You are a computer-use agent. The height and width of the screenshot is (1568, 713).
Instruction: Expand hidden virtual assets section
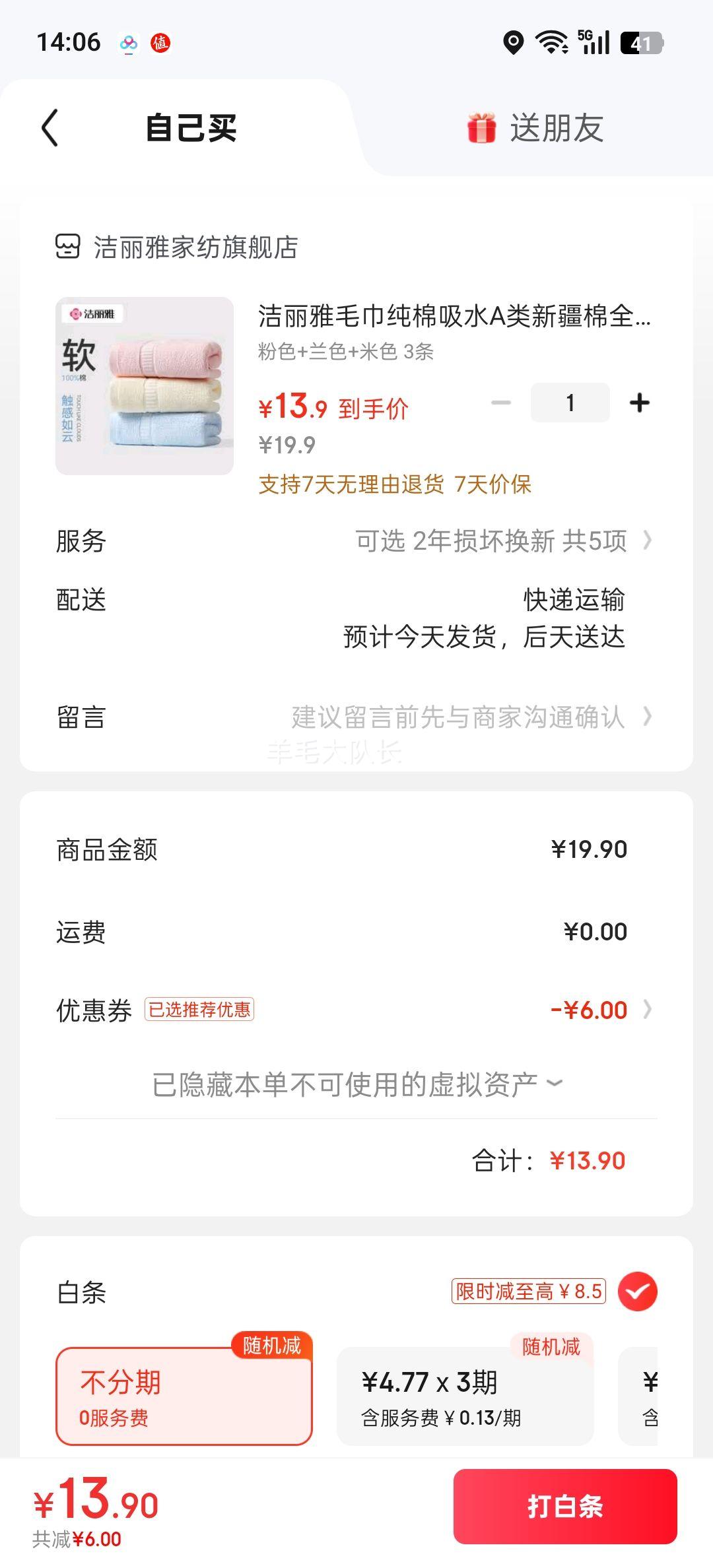356,1084
